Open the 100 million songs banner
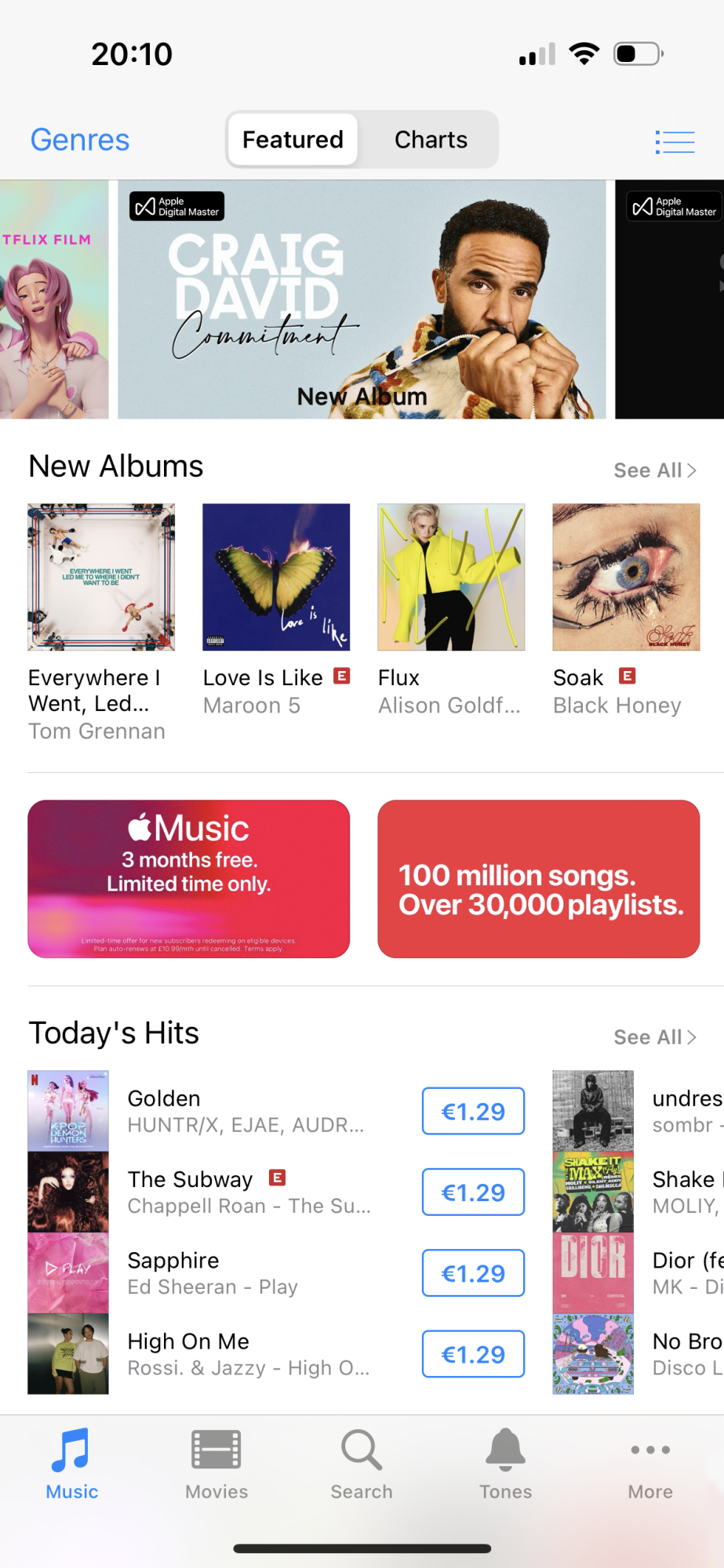The height and width of the screenshot is (1568, 724). click(x=539, y=879)
